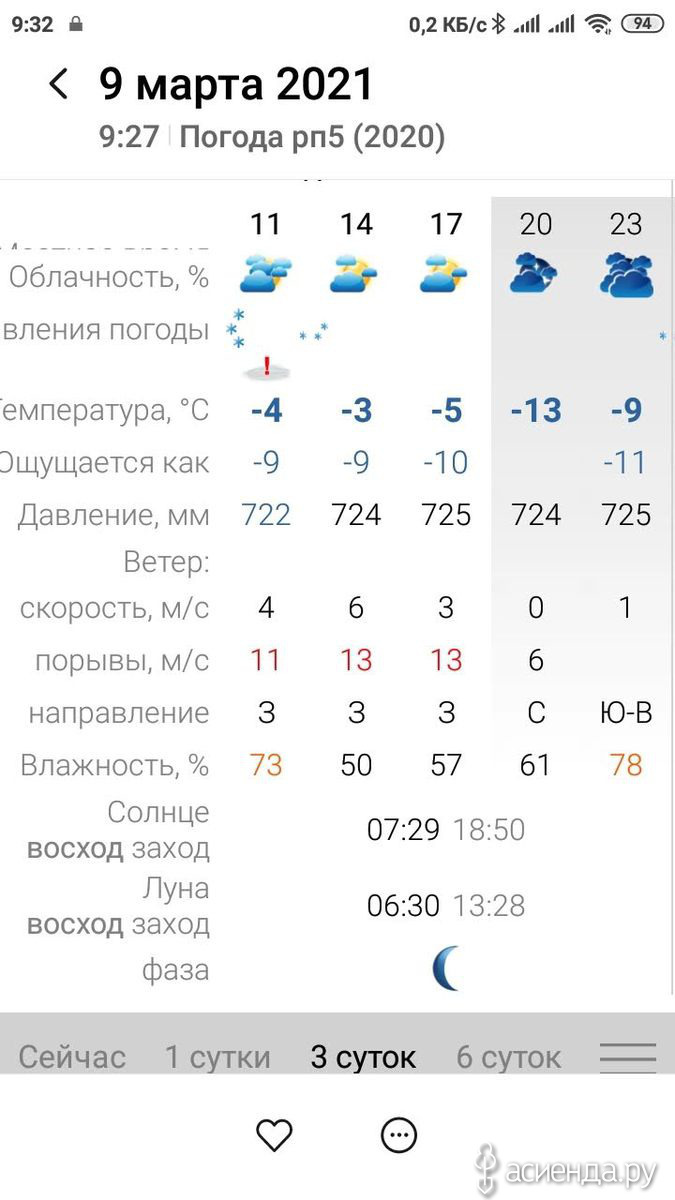Switch to 6 суток forecast
The height and width of the screenshot is (1200, 675).
pos(508,1056)
